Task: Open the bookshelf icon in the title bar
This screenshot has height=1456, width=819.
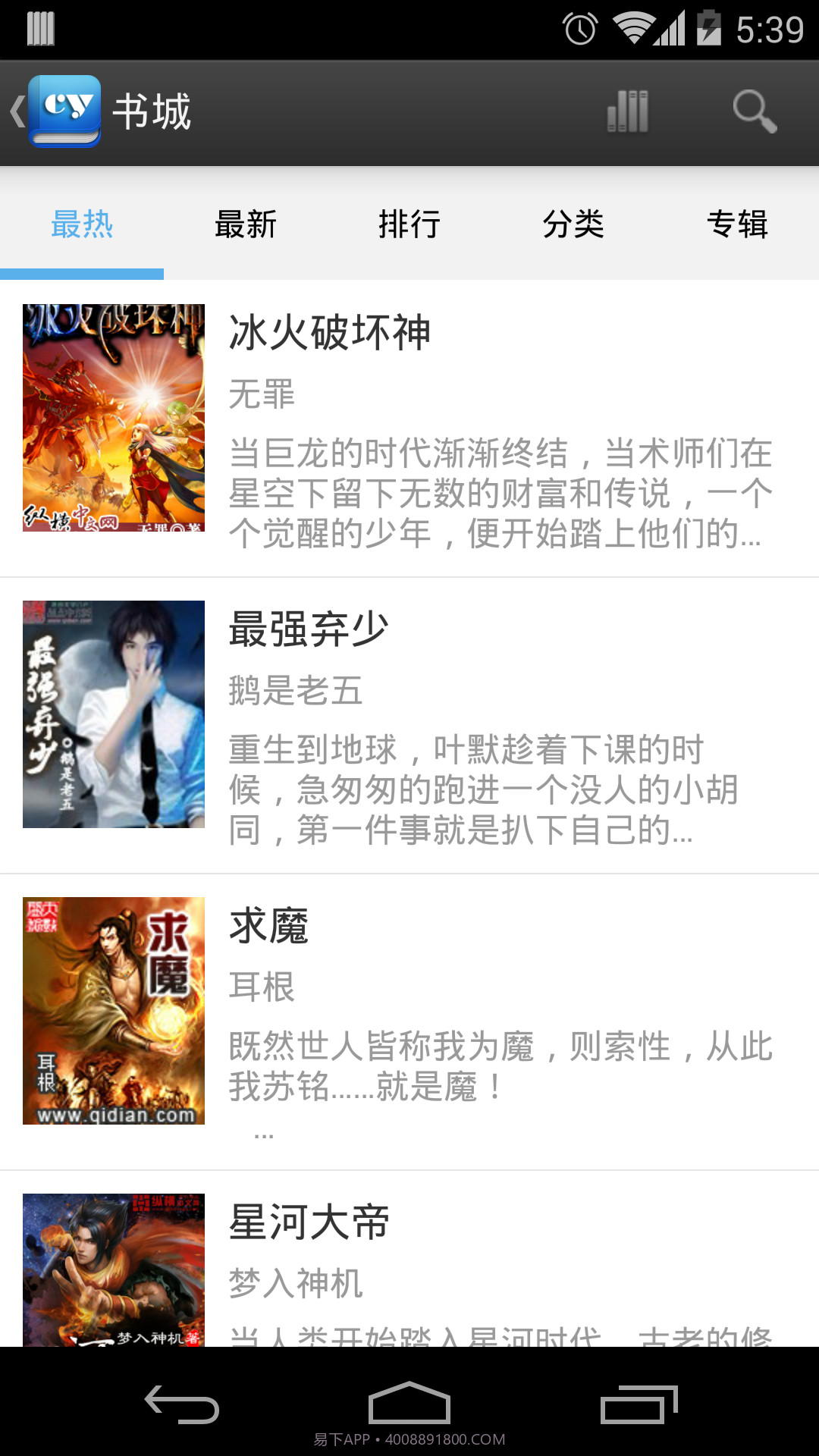Action: [627, 111]
